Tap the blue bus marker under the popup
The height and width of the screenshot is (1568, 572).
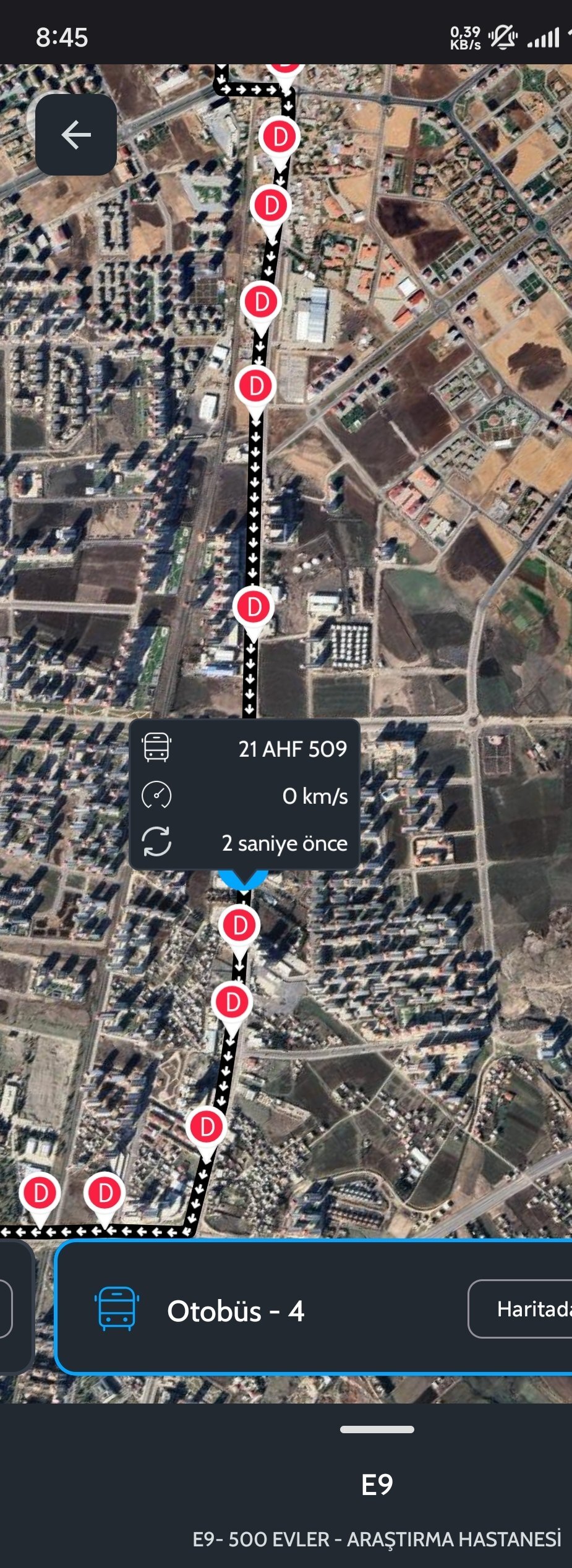point(243,879)
